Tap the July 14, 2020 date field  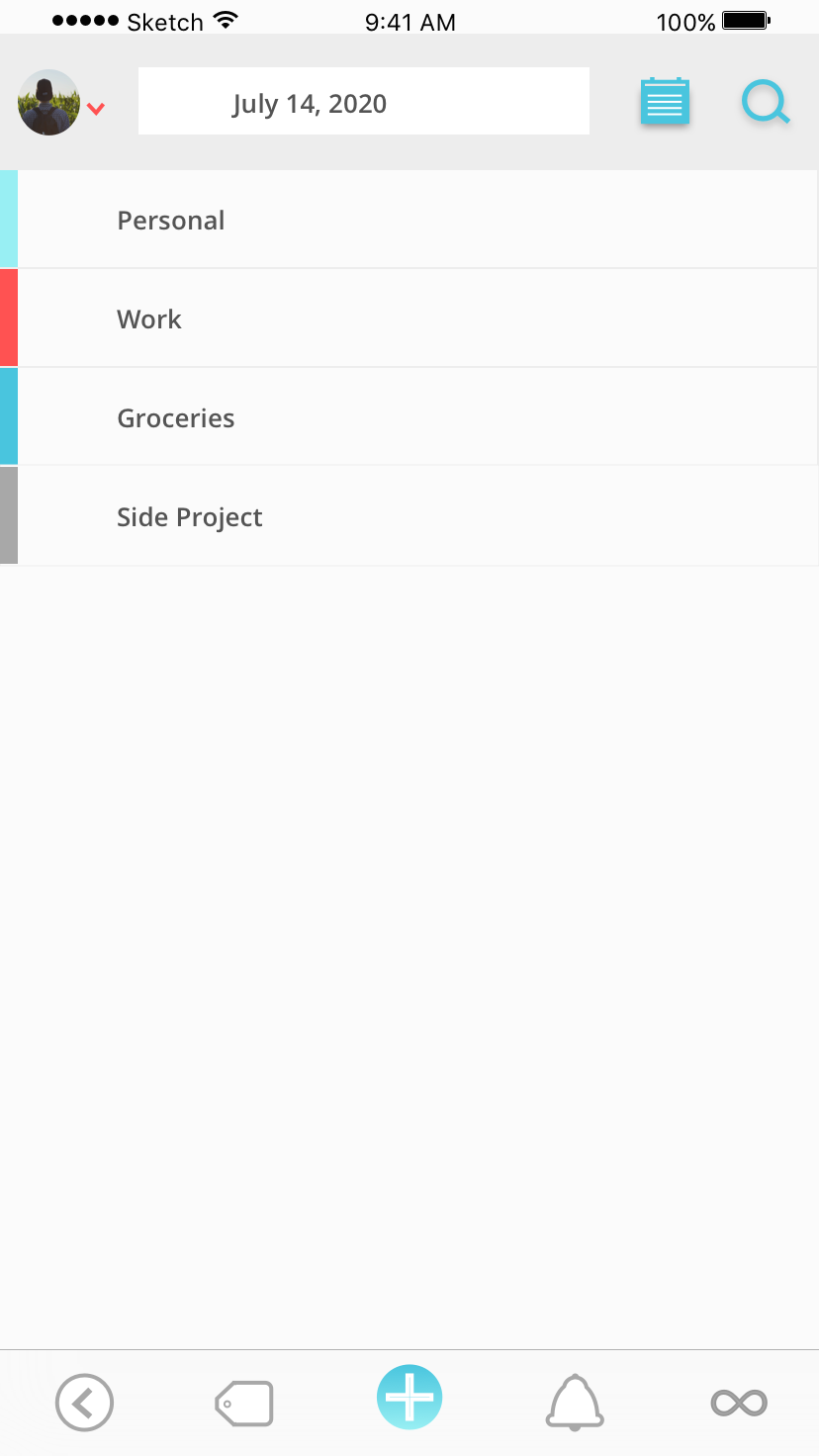(x=364, y=101)
